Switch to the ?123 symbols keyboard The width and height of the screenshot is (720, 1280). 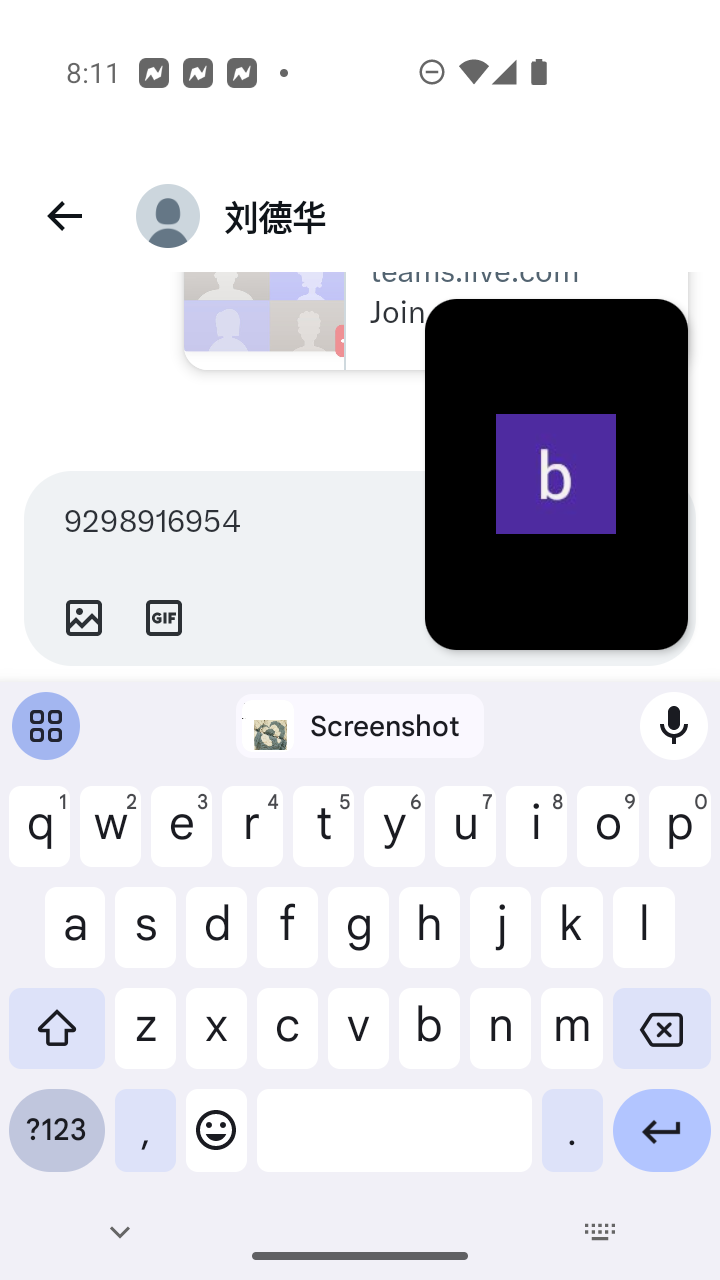tap(57, 1130)
